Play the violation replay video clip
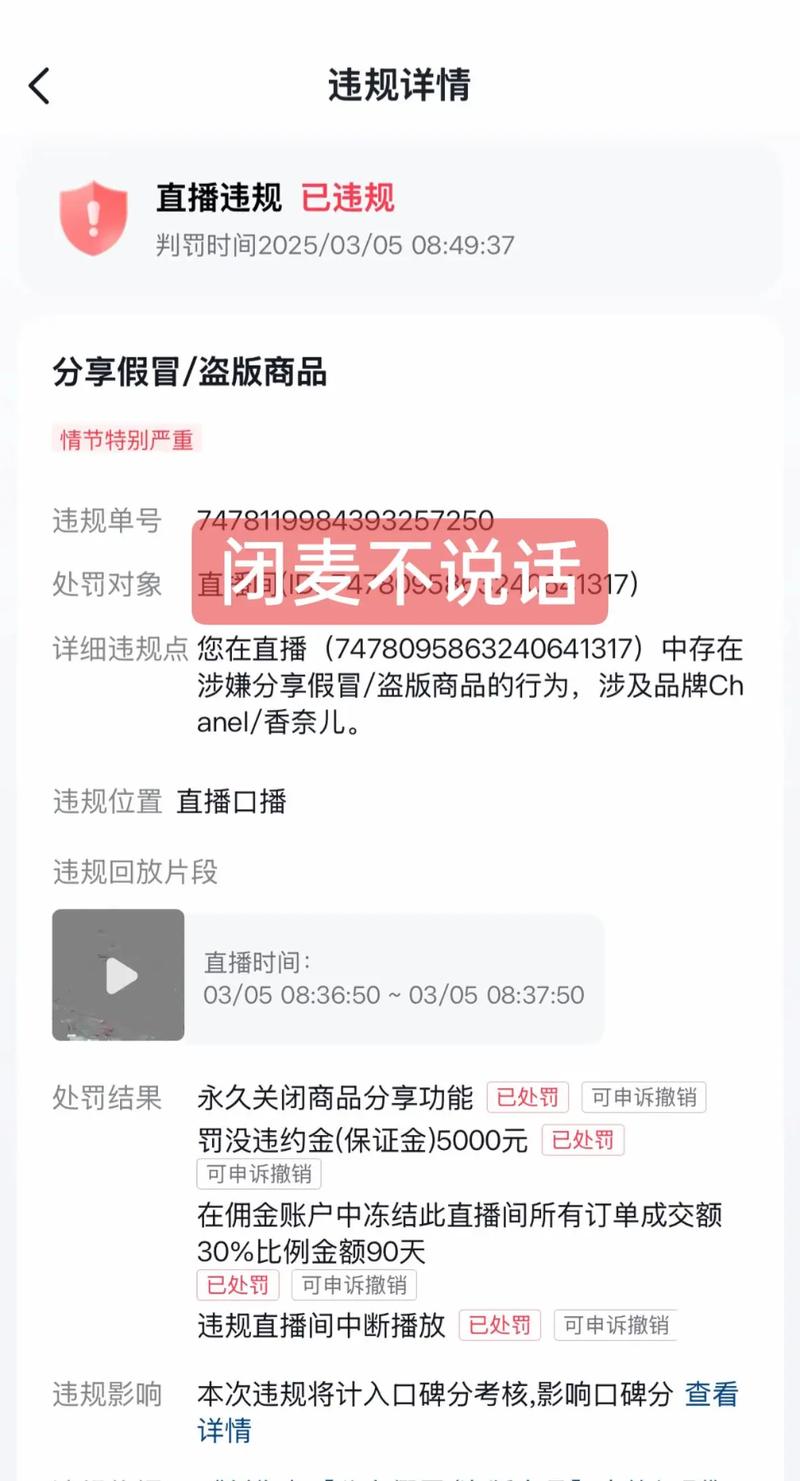Image resolution: width=800 pixels, height=1481 pixels. point(117,974)
